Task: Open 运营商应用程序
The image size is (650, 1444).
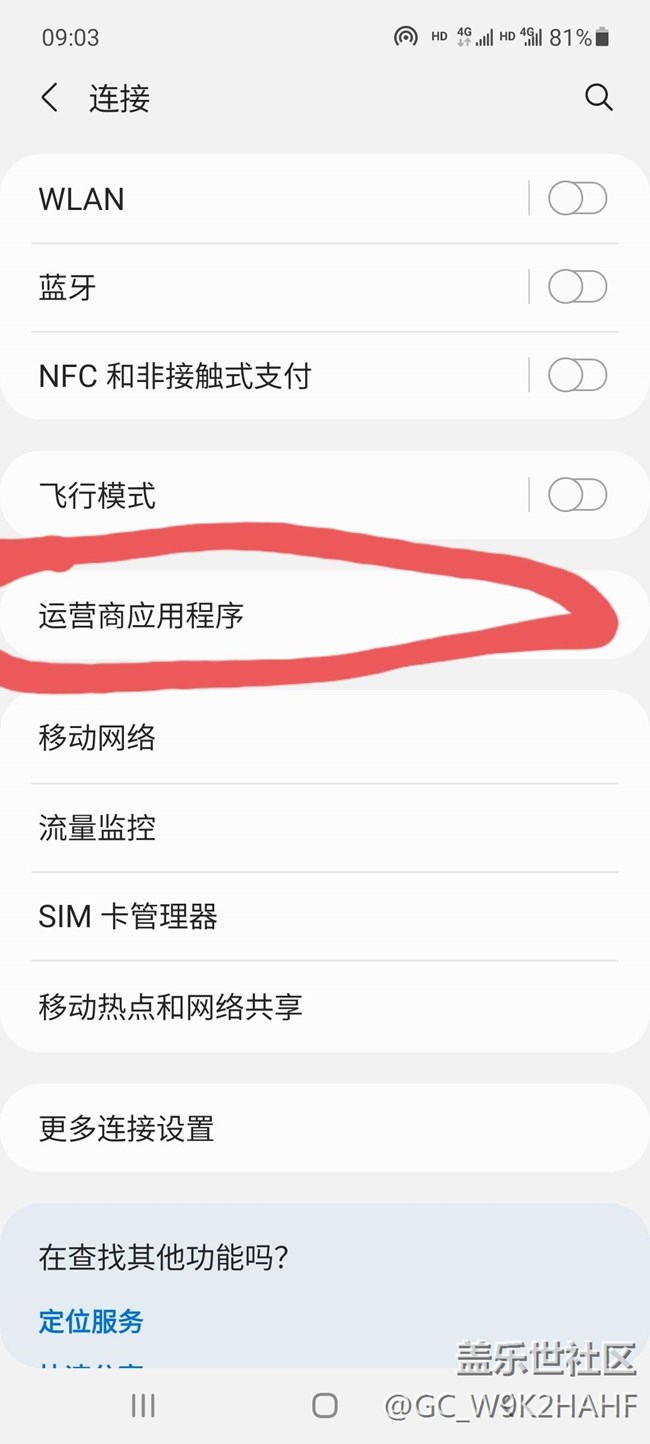Action: 325,615
